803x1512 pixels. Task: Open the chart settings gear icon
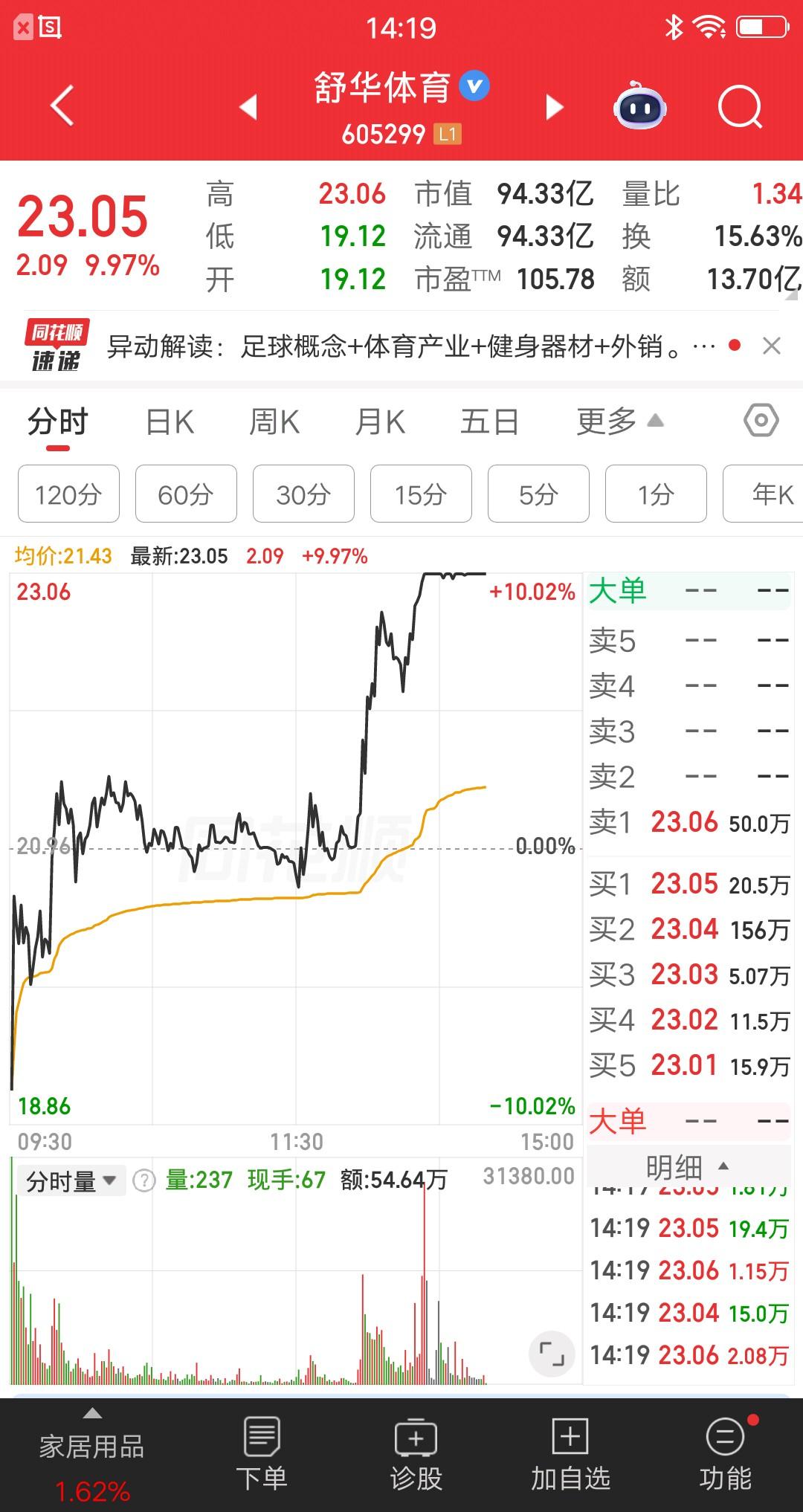click(x=761, y=421)
